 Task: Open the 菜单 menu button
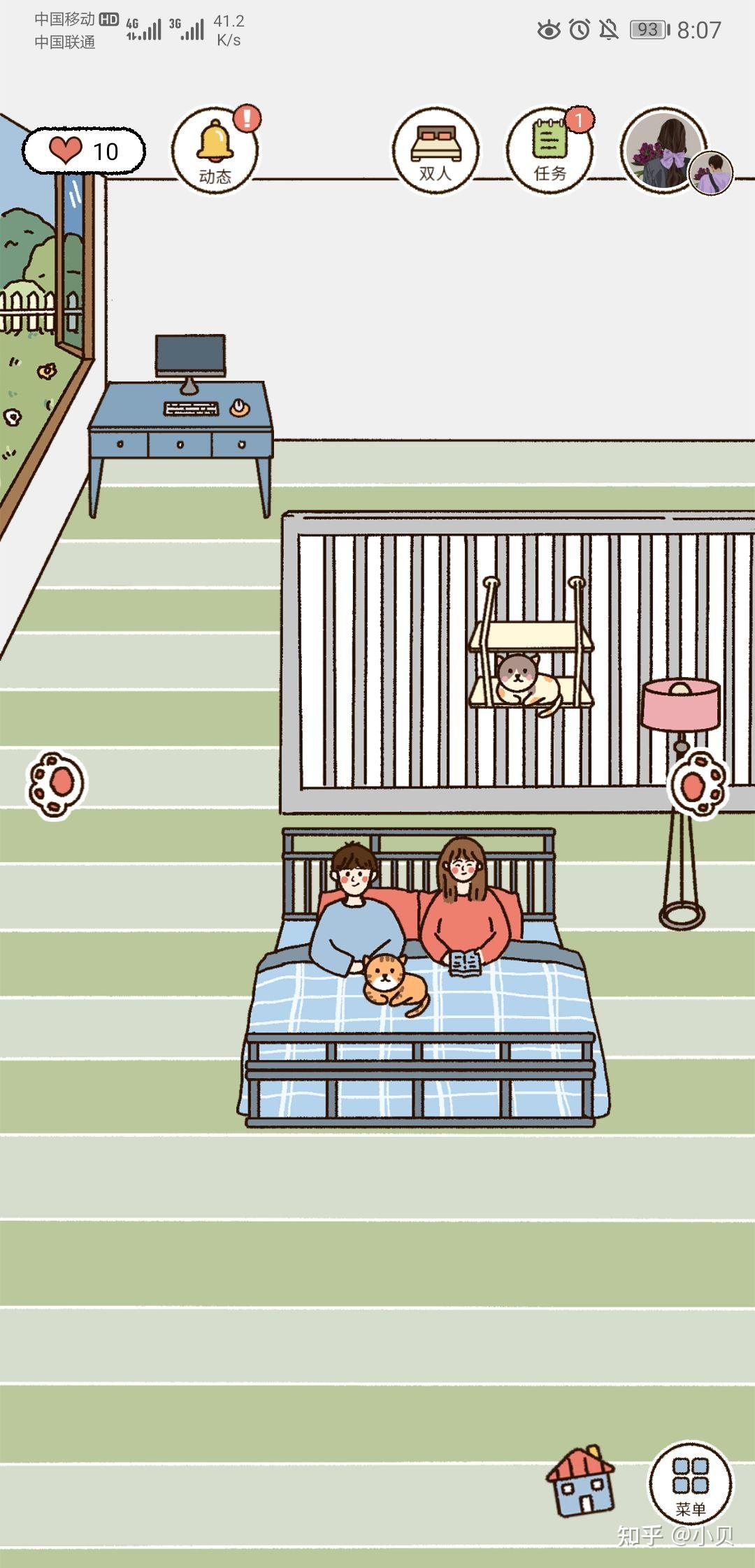691,1484
